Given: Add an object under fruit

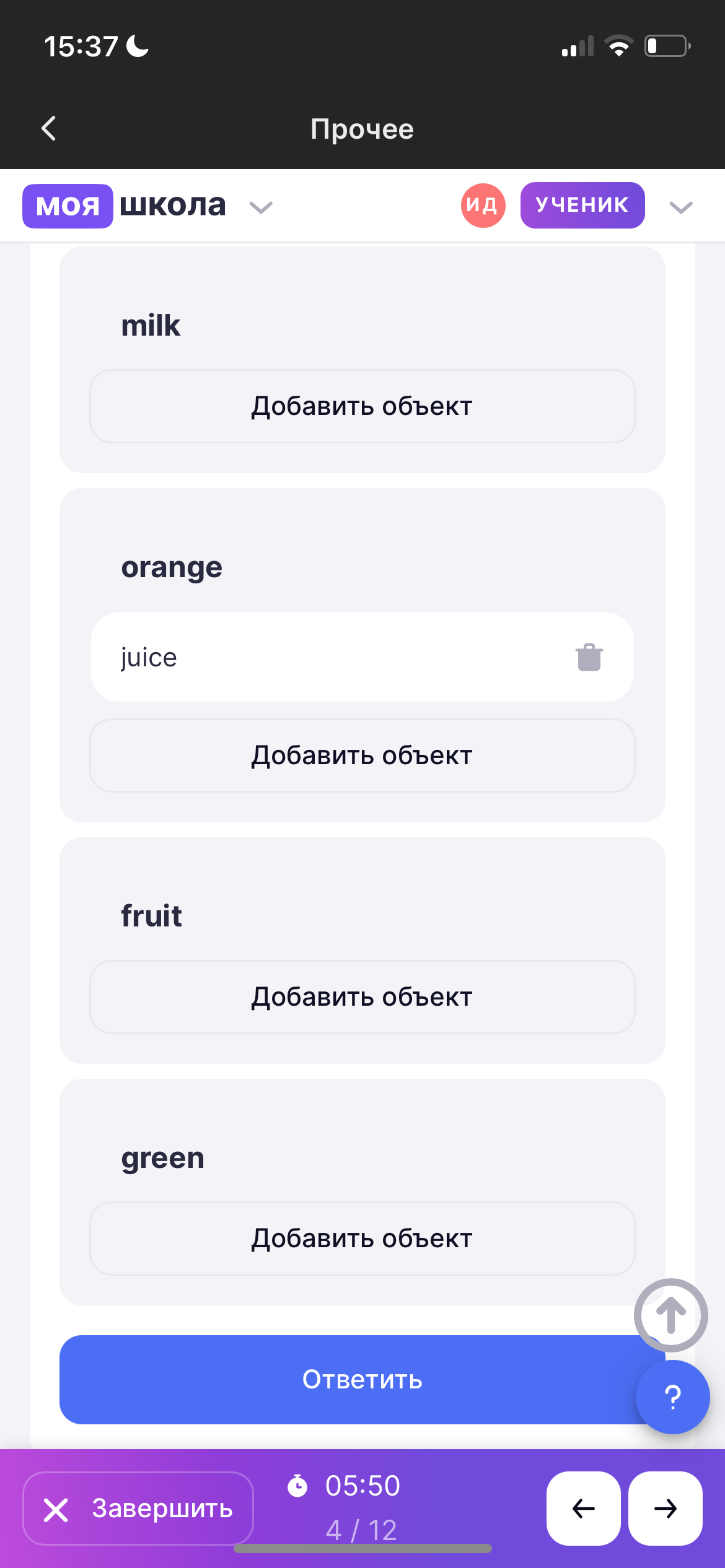Looking at the screenshot, I should point(362,997).
